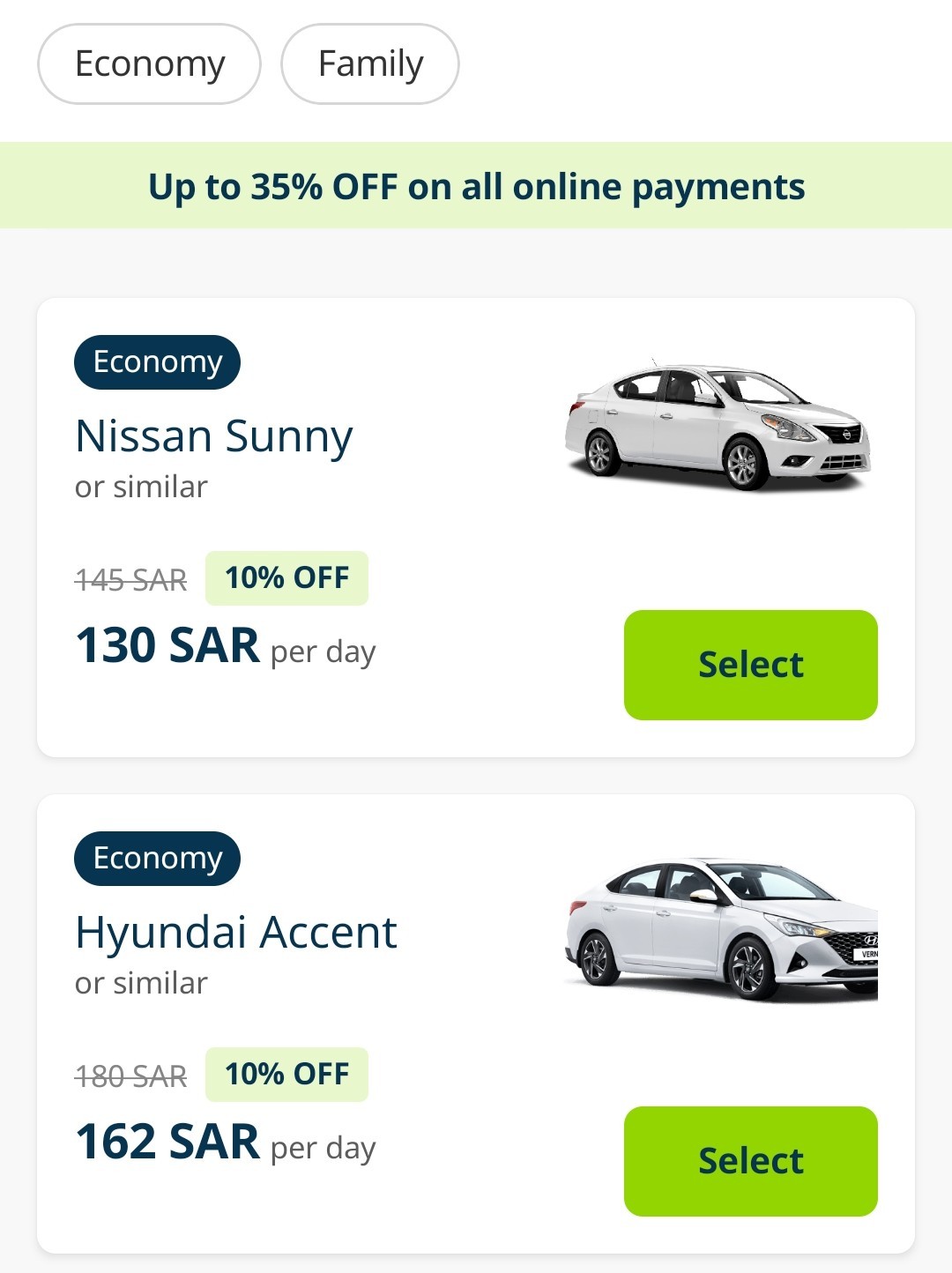Viewport: 952px width, 1273px height.
Task: Filter cars by the Economy chip
Action: [x=149, y=64]
